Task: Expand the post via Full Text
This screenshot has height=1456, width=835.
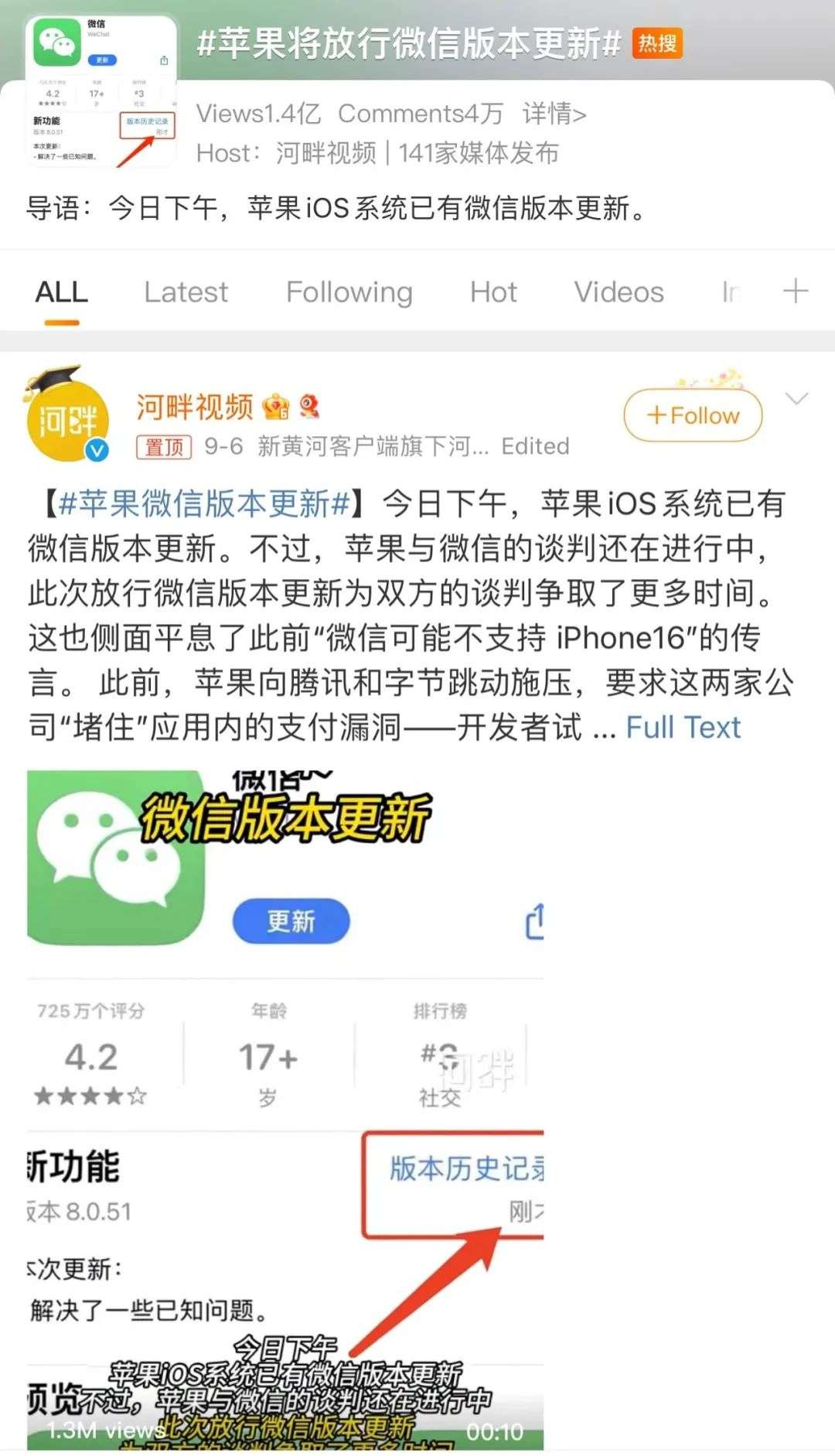Action: [x=683, y=728]
